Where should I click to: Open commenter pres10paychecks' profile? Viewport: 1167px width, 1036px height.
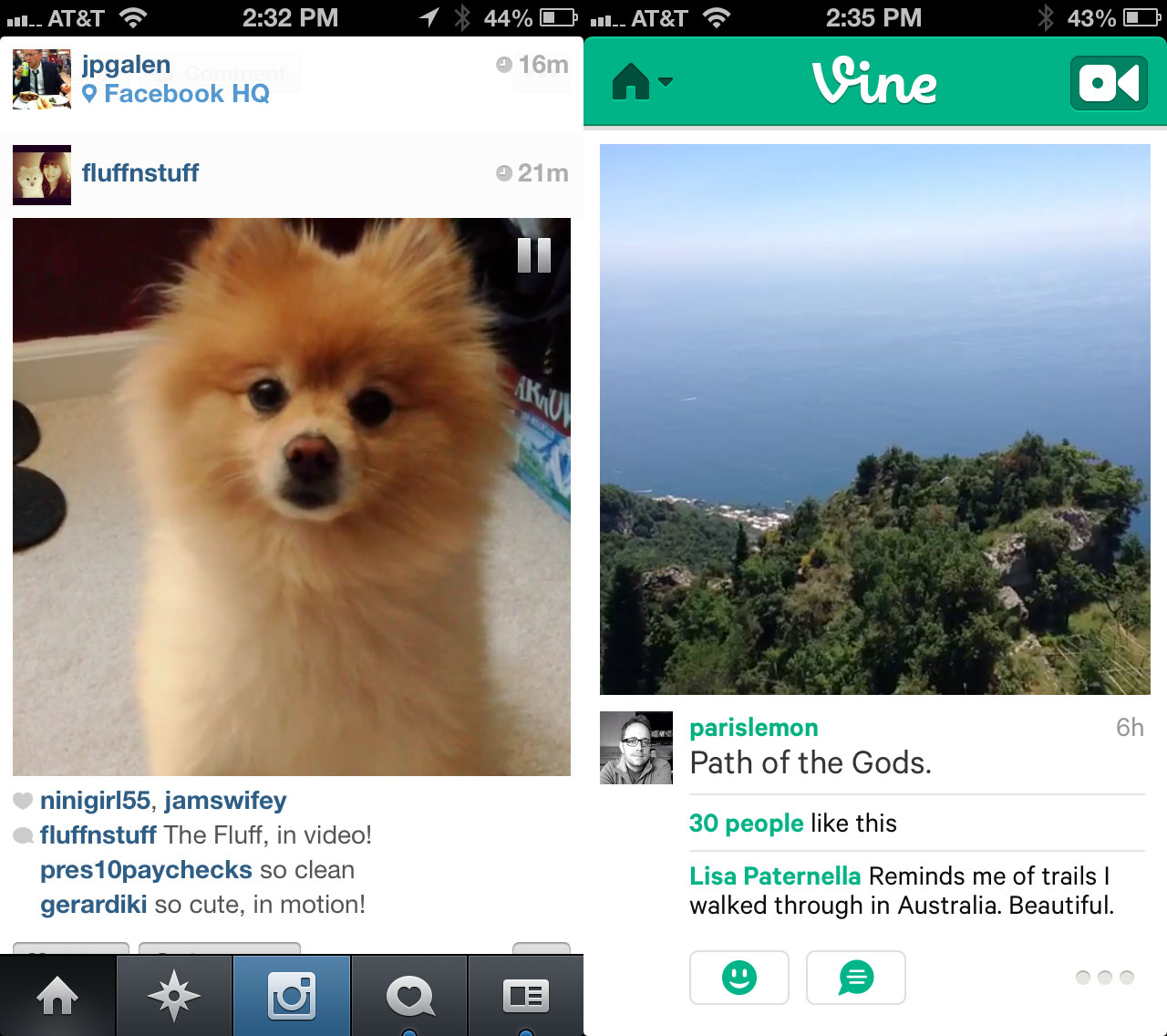pyautogui.click(x=146, y=870)
